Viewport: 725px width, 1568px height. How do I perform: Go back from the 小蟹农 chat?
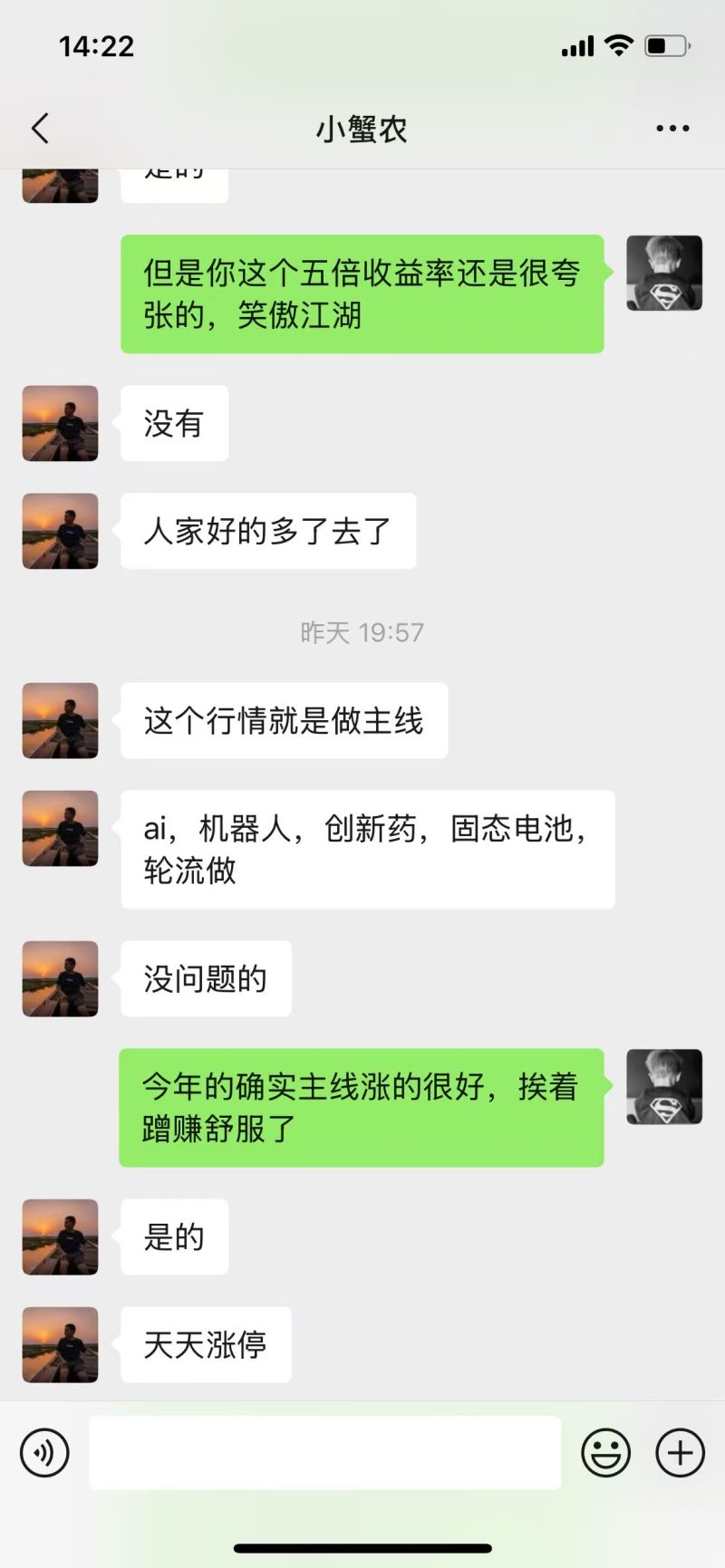[40, 129]
